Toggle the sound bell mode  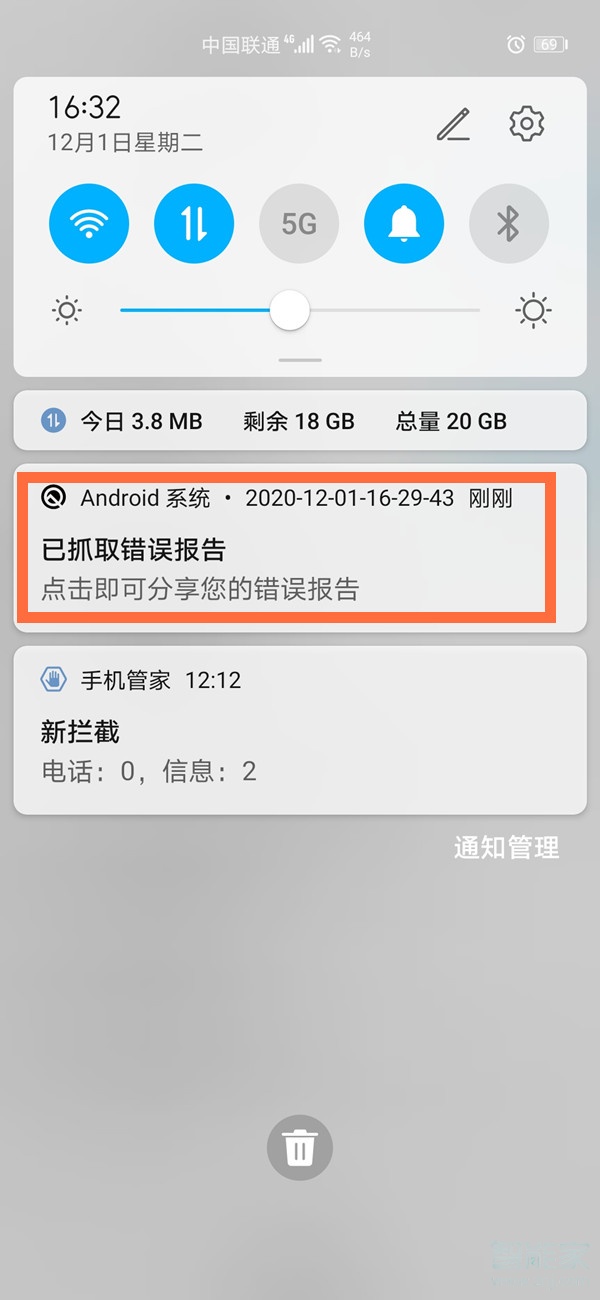(404, 224)
